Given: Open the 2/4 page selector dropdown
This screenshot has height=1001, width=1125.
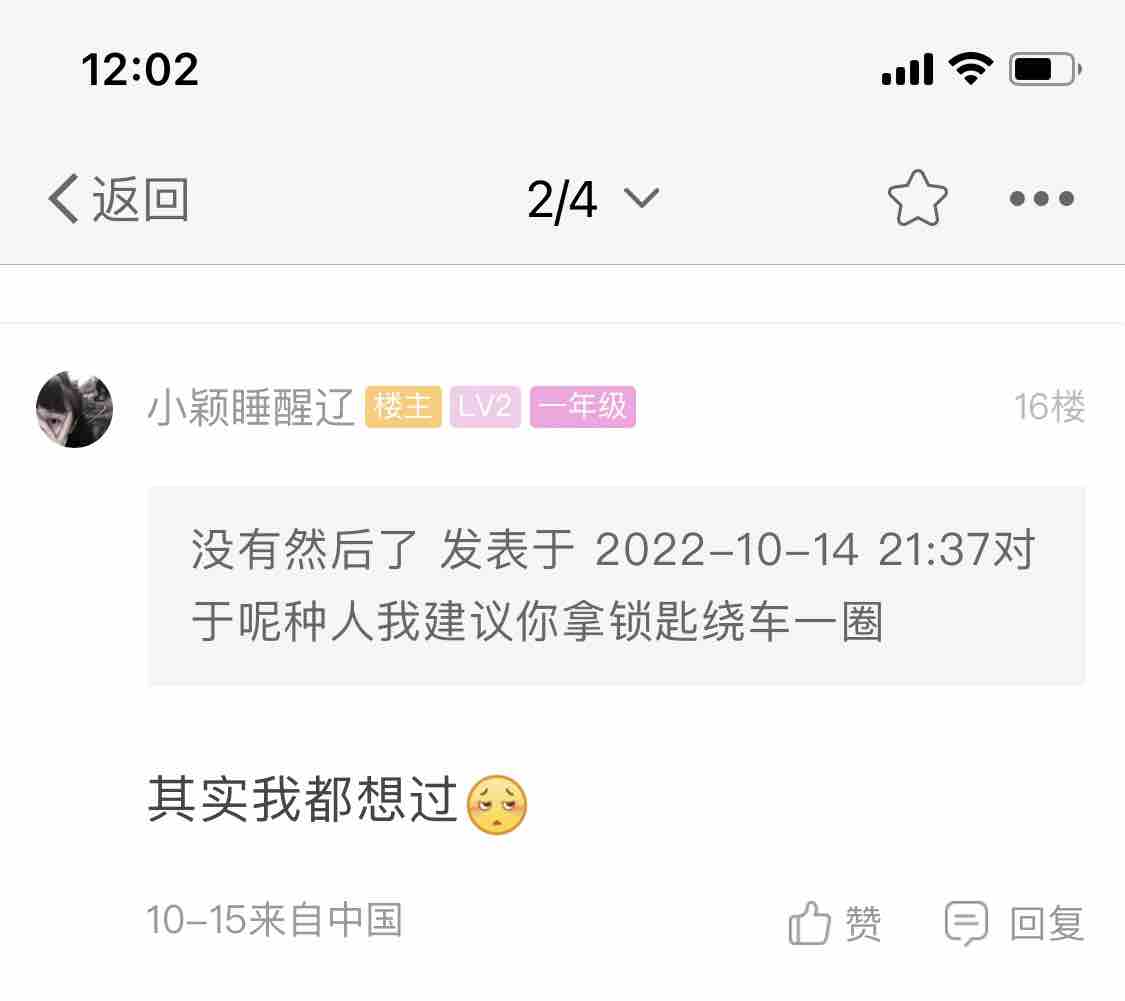Looking at the screenshot, I should [592, 199].
